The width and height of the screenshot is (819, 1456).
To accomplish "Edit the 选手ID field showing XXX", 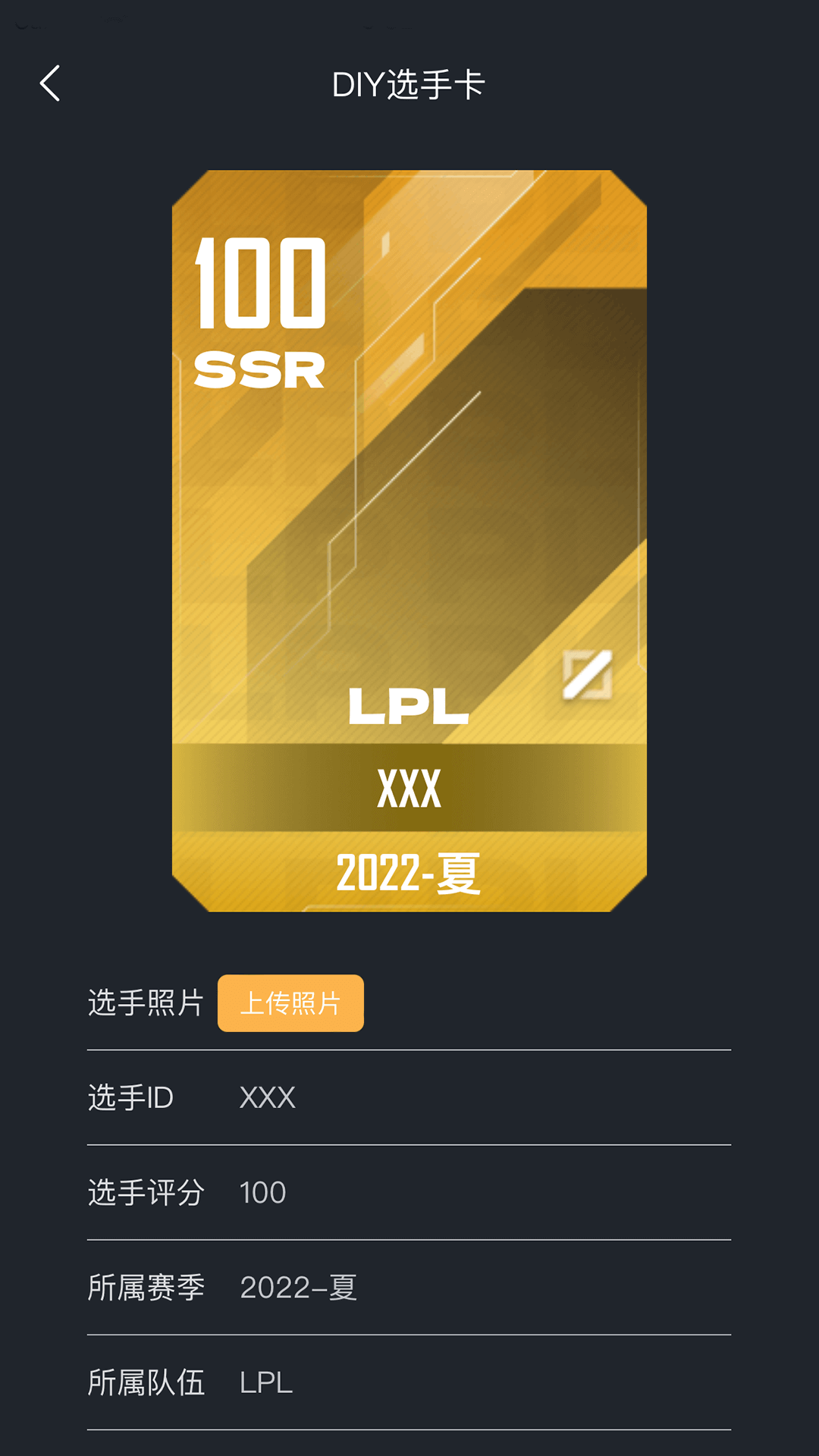I will click(x=268, y=1098).
